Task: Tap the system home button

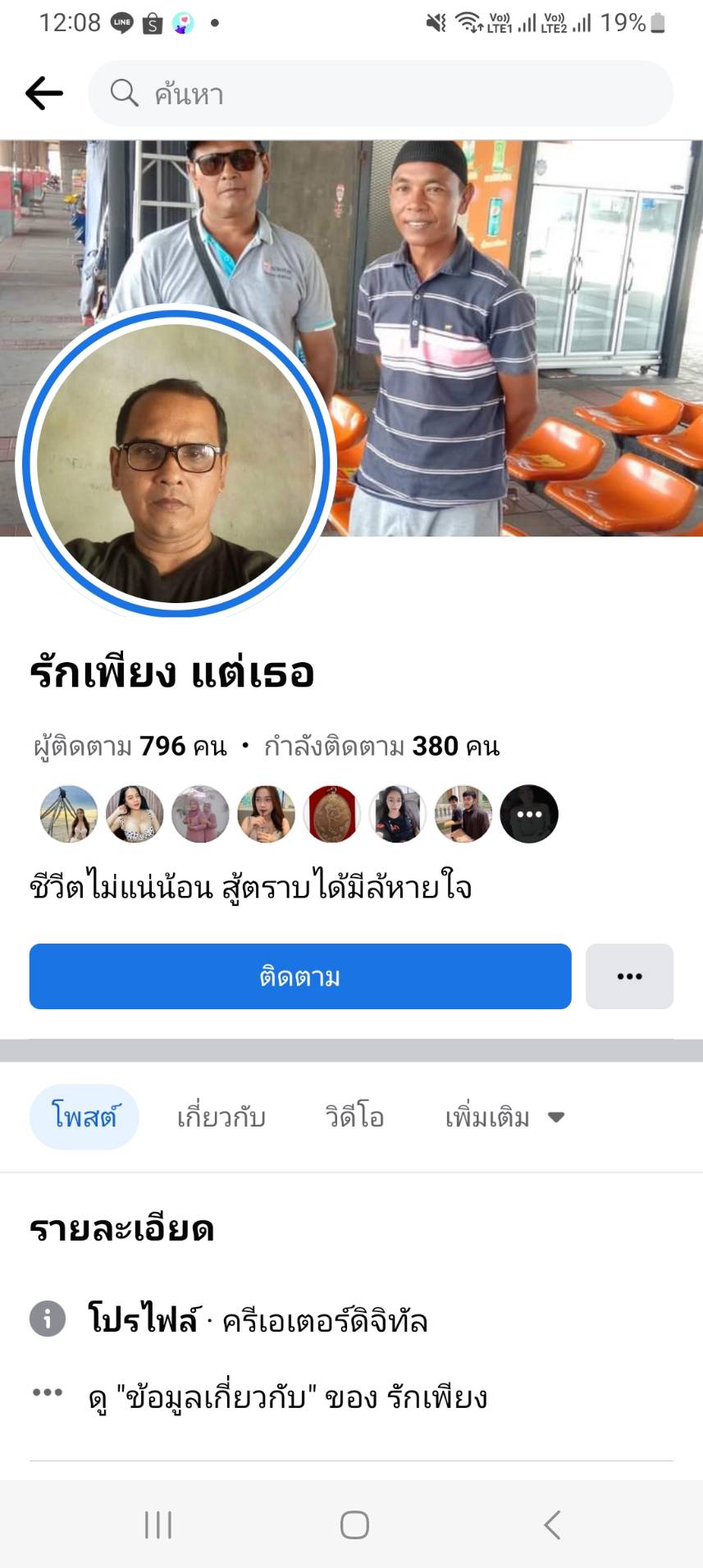Action: coord(354,1525)
